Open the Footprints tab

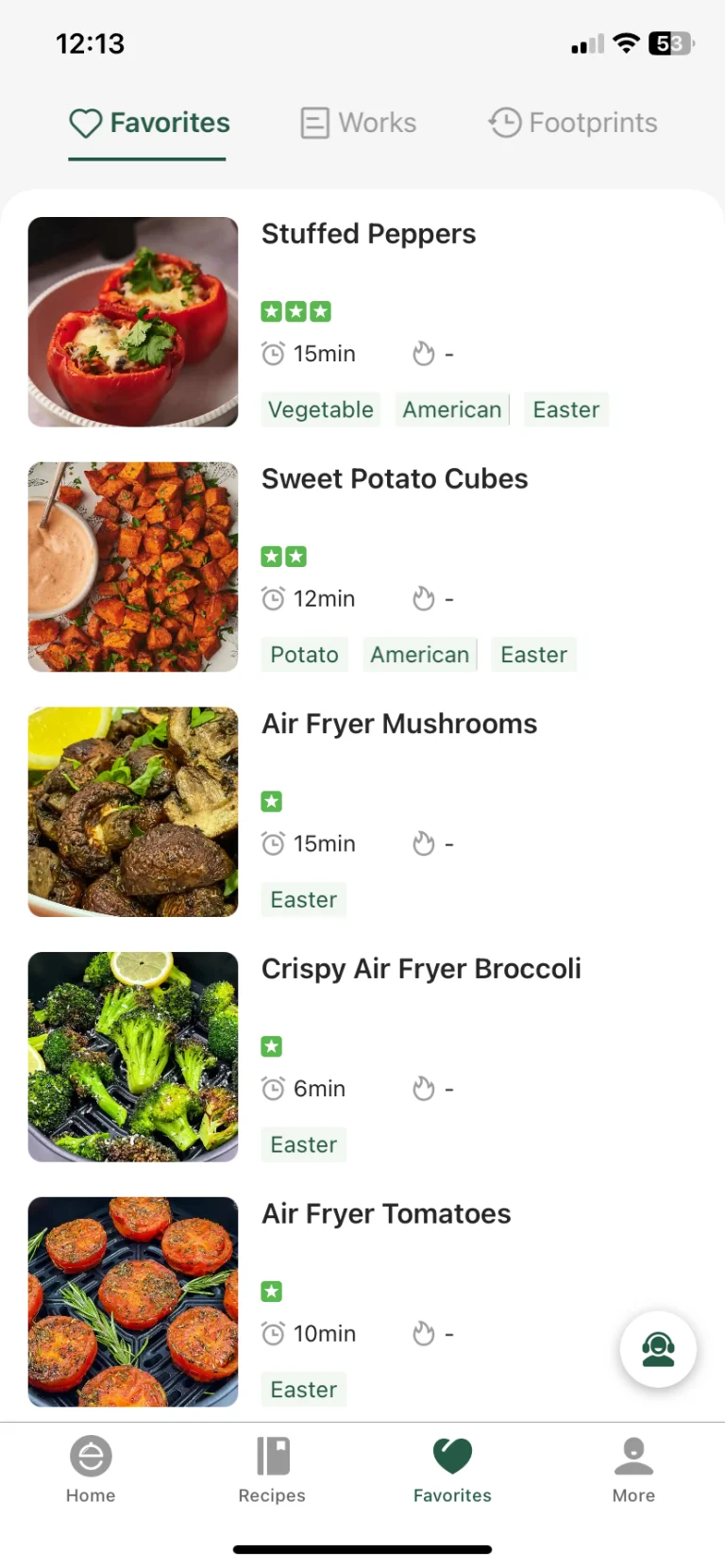click(573, 122)
